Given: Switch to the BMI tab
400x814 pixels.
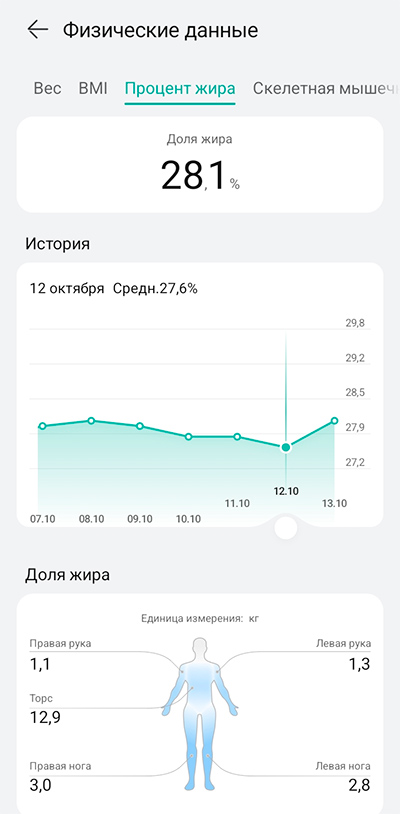Looking at the screenshot, I should click(93, 88).
